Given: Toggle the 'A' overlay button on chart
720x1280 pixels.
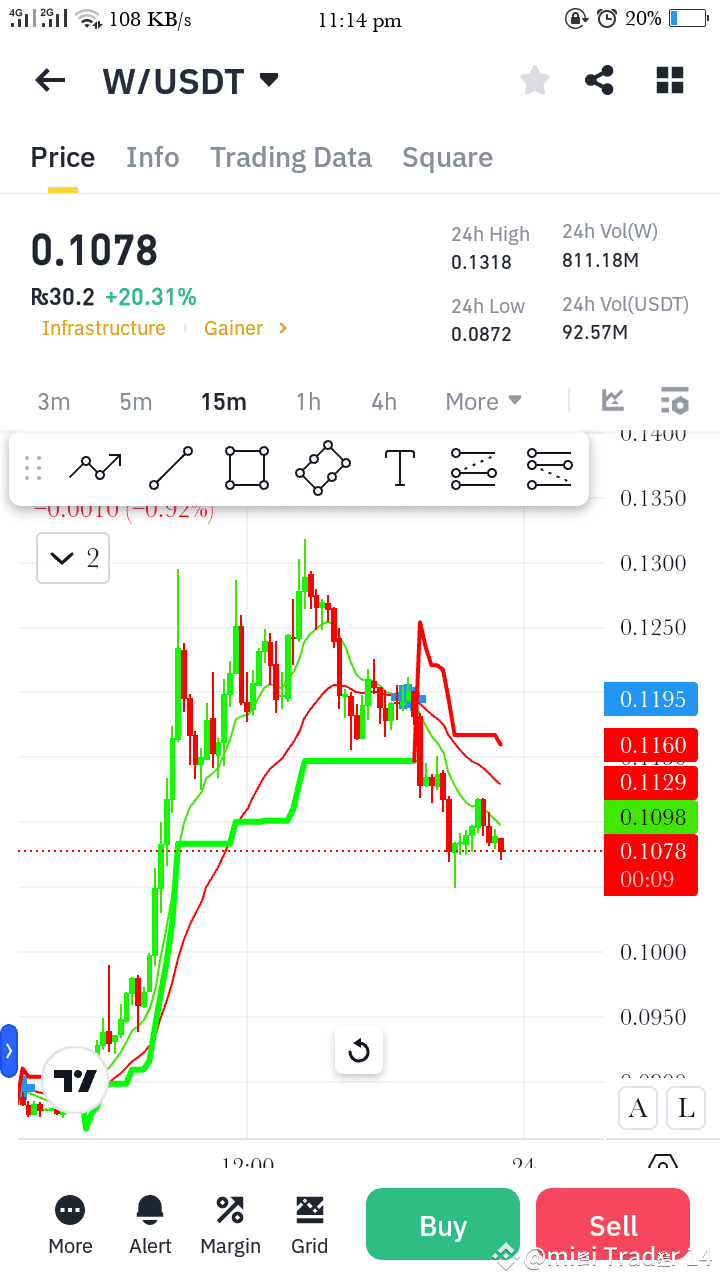Looking at the screenshot, I should pos(637,1107).
